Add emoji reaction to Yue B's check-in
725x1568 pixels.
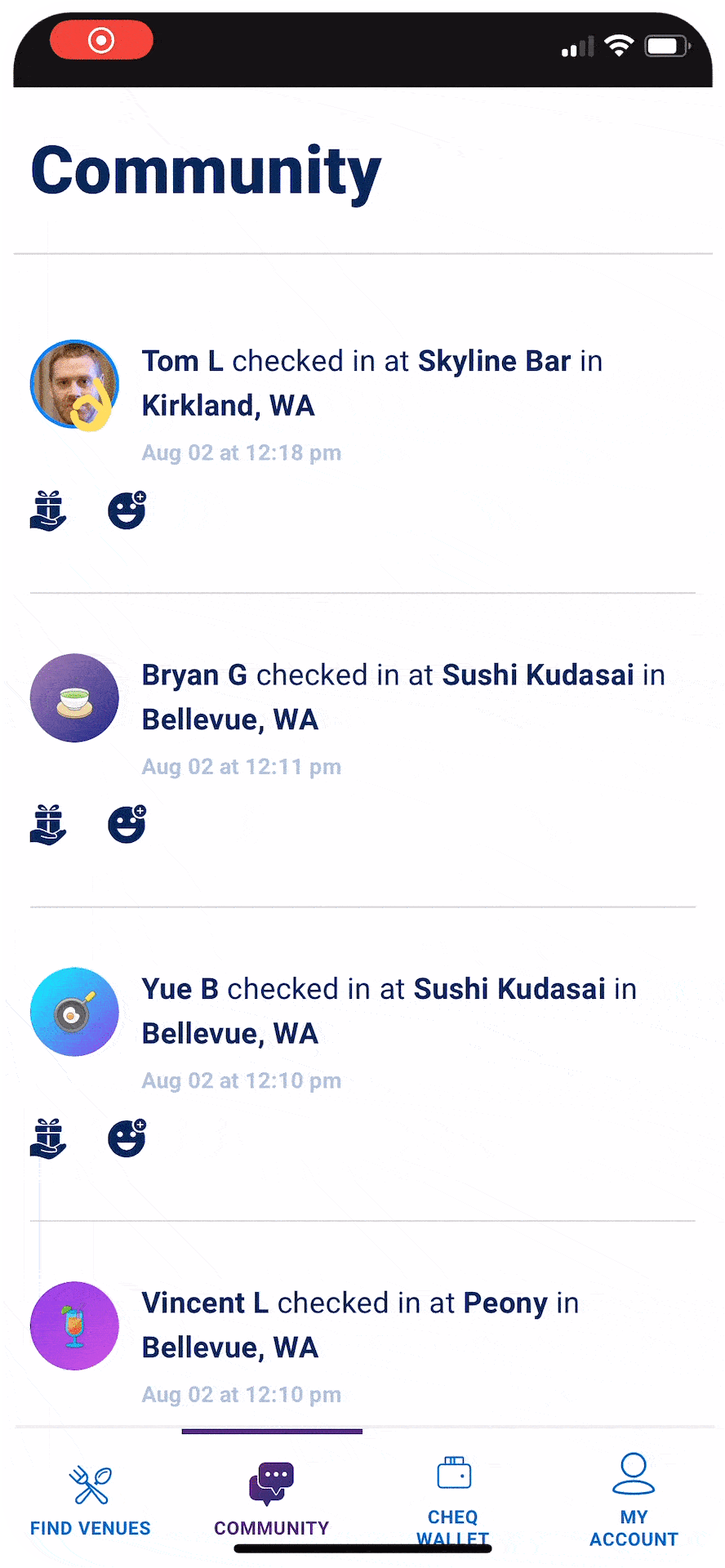click(x=127, y=1138)
